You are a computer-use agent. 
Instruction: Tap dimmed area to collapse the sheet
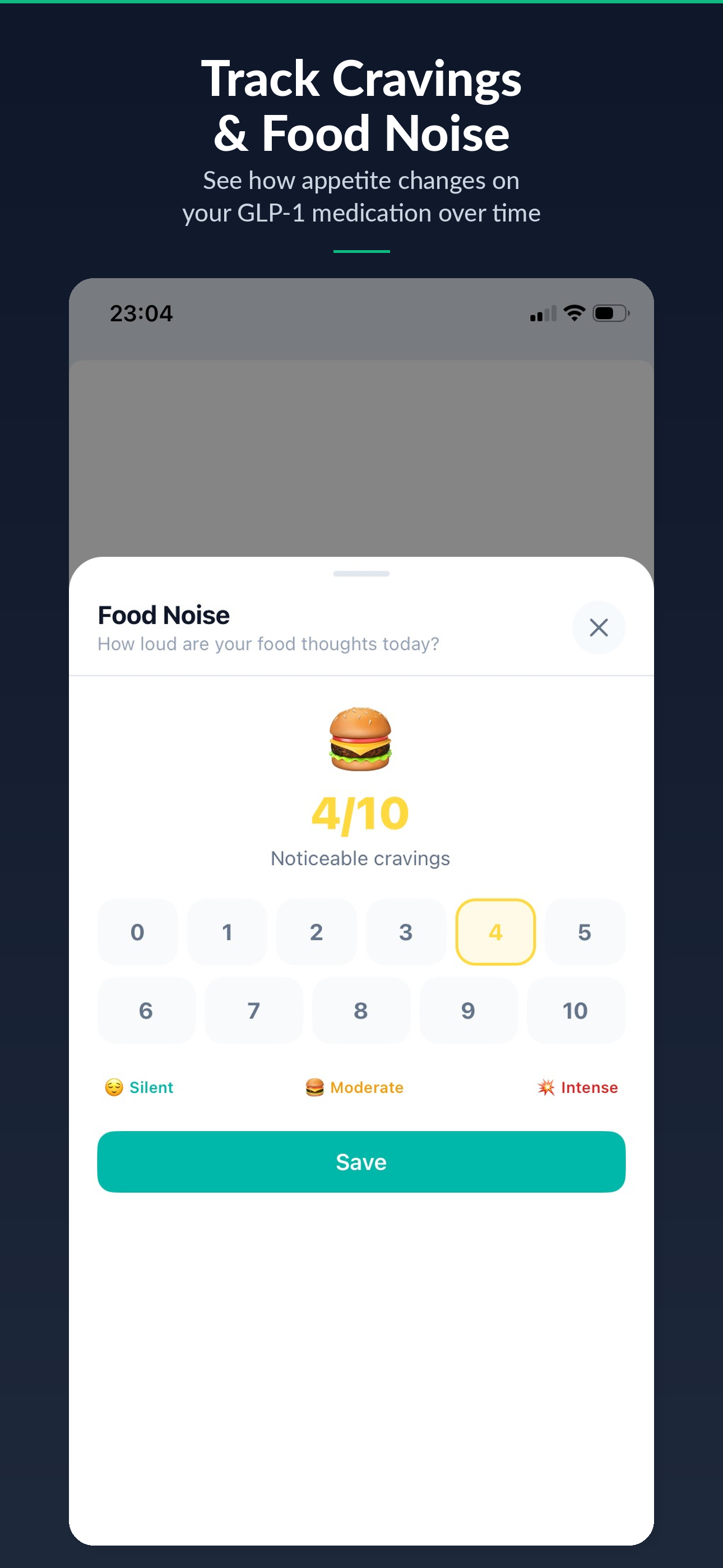point(361,456)
